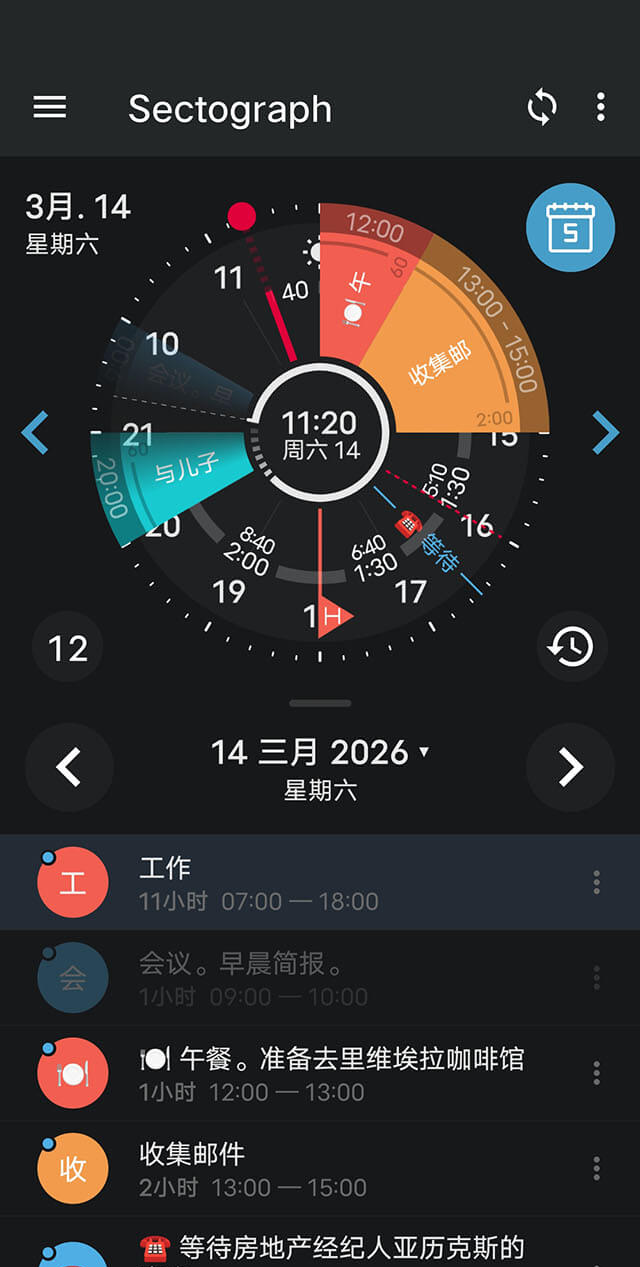Go to previous day with blue left chevron
The height and width of the screenshot is (1267, 640).
(35, 432)
